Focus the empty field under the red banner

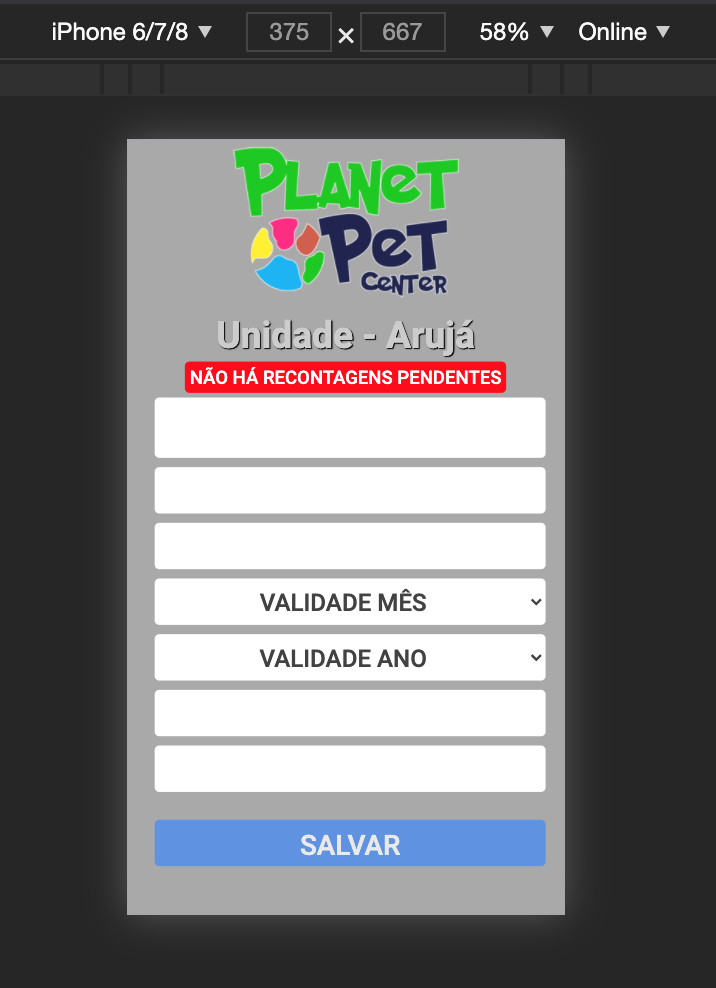[x=349, y=428]
